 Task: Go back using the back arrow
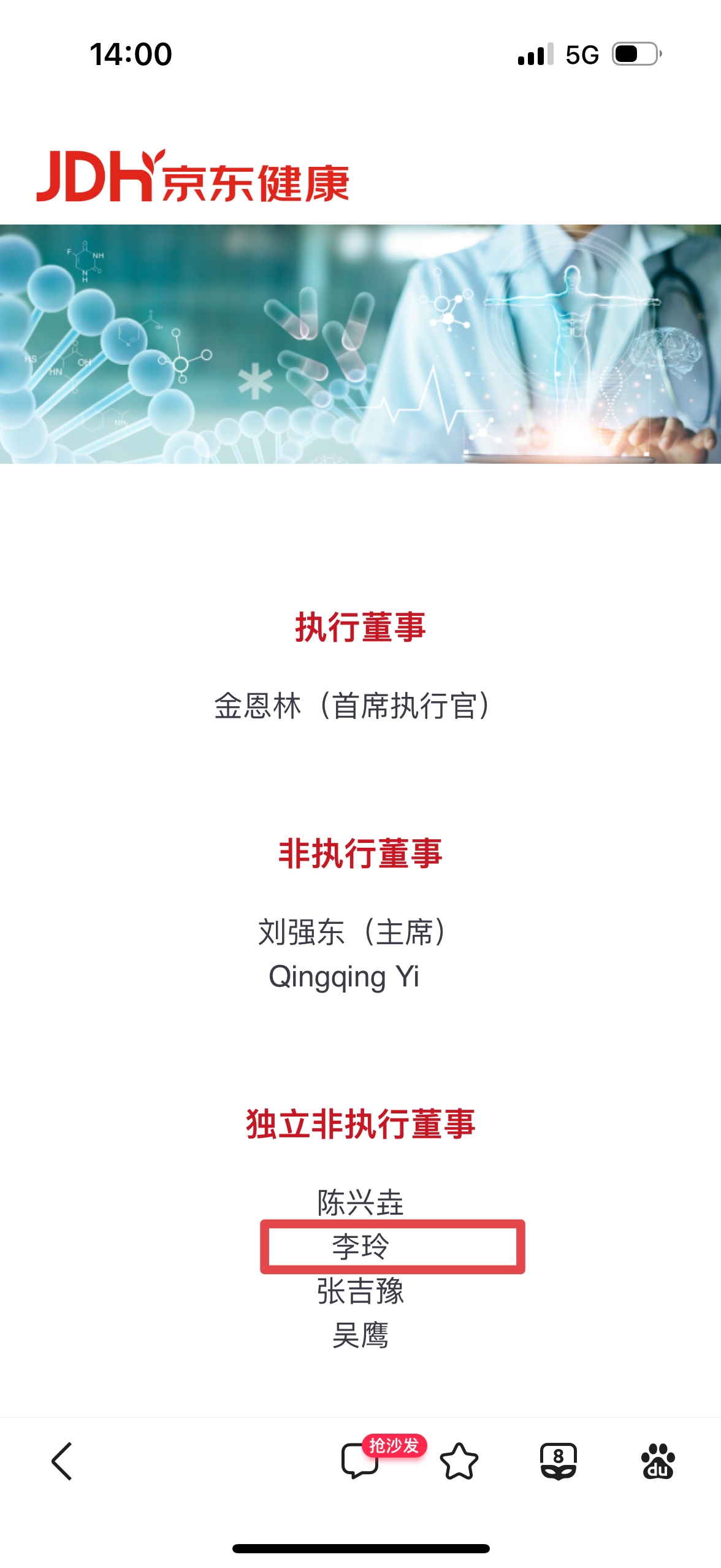[62, 1461]
